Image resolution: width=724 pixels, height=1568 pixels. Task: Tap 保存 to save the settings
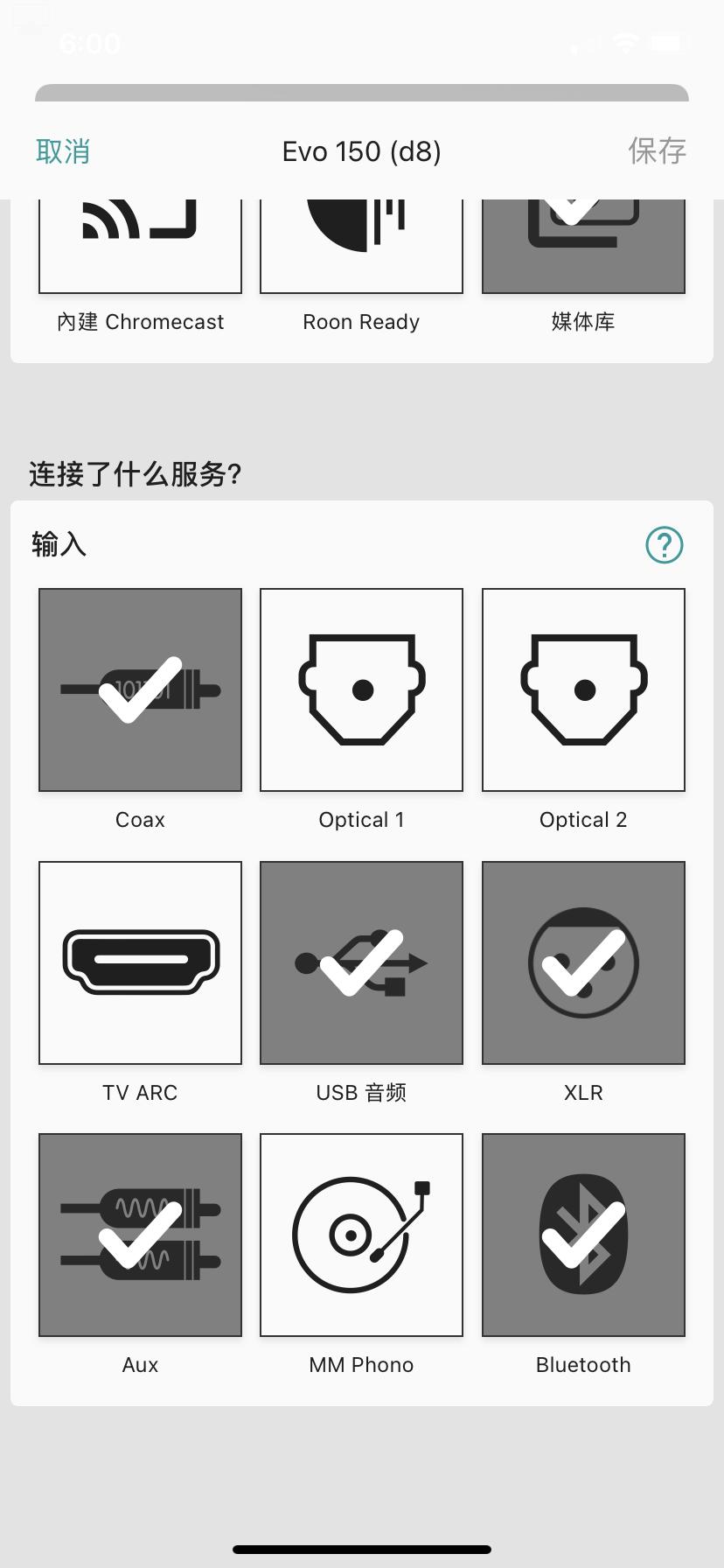(658, 150)
